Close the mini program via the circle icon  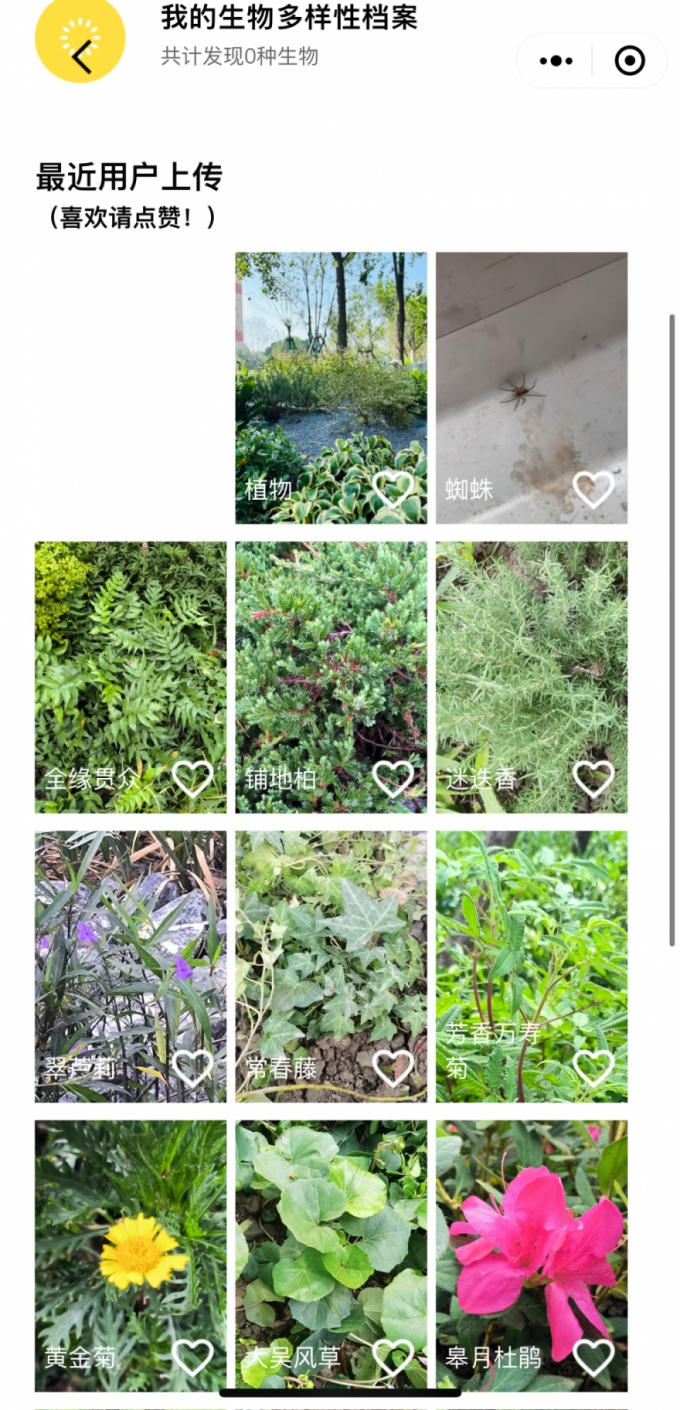(x=629, y=61)
